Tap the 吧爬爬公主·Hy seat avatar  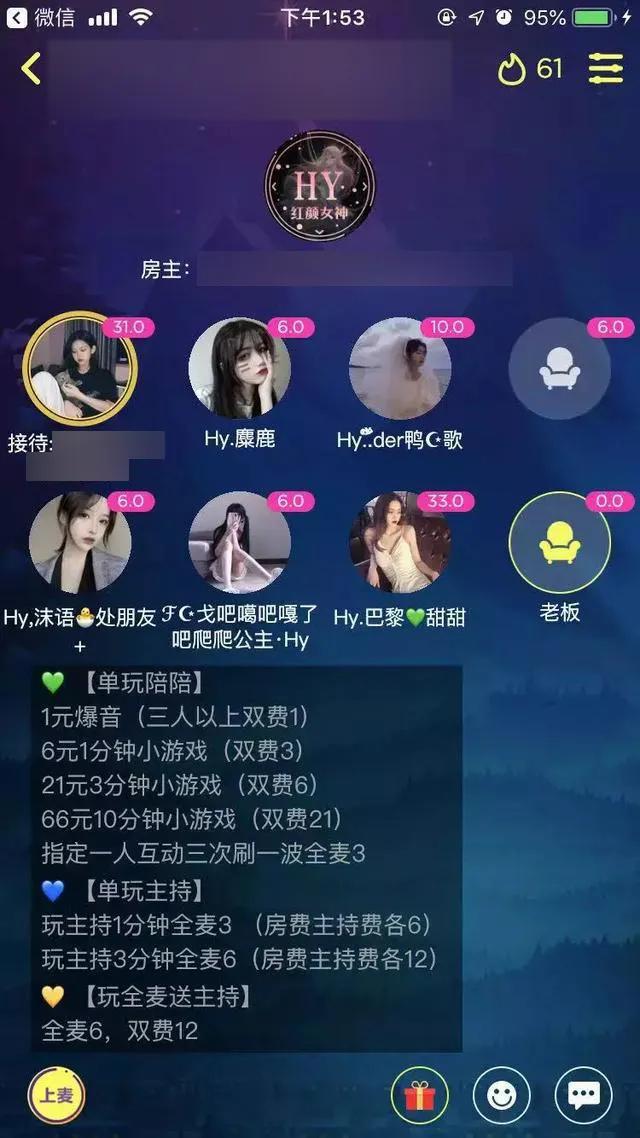click(240, 543)
